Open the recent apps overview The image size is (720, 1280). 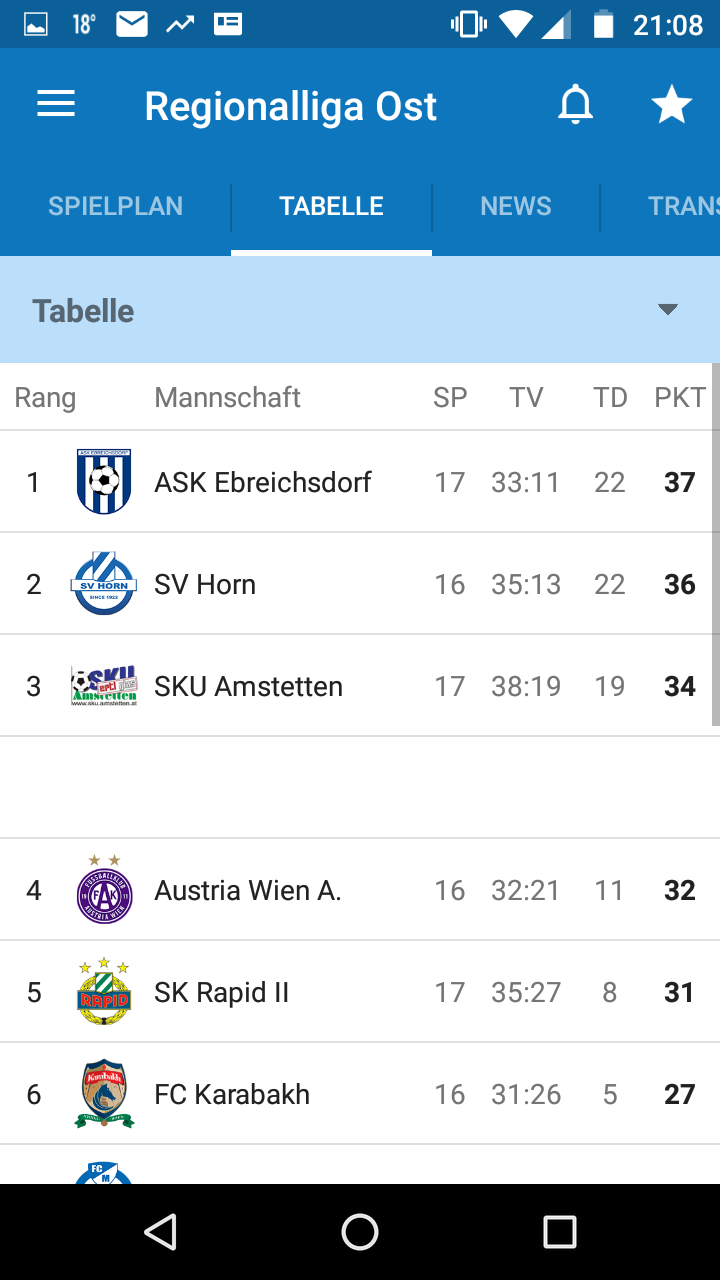560,1232
